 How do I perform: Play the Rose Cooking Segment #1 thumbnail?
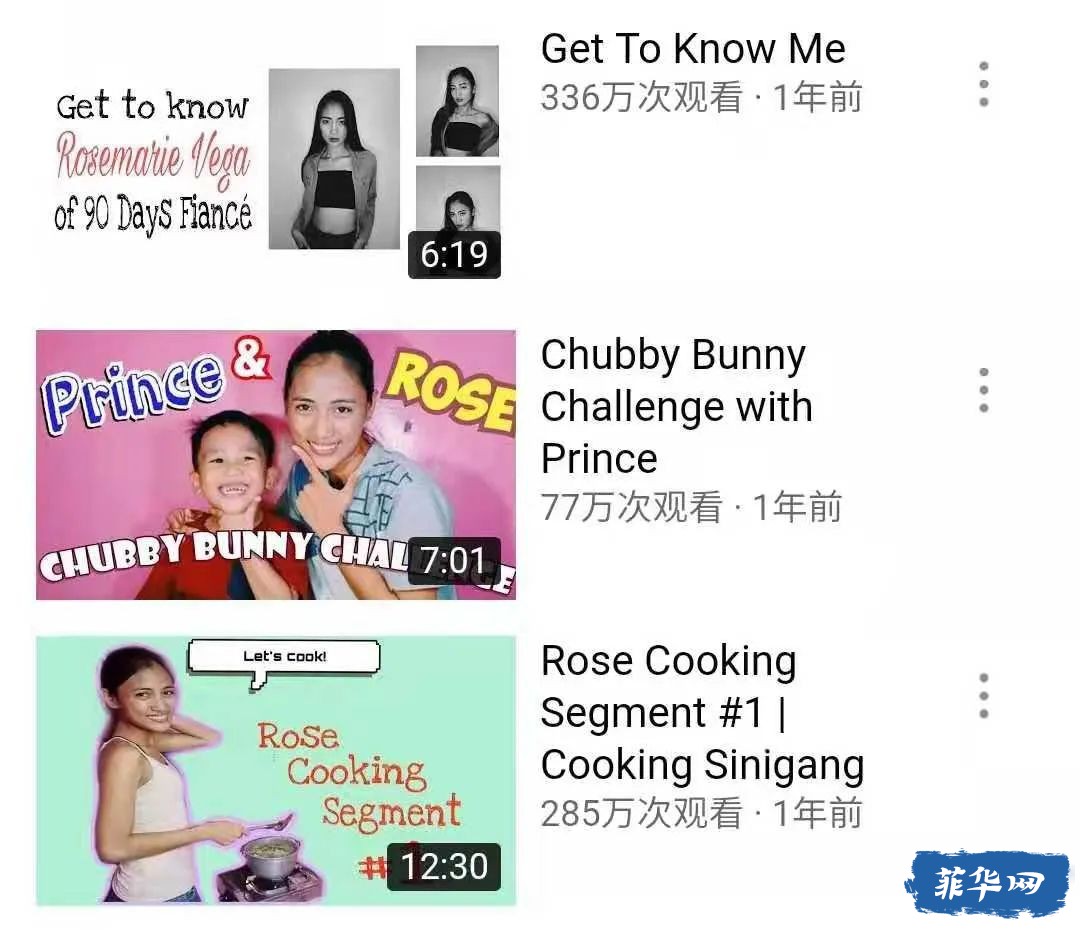coord(276,770)
